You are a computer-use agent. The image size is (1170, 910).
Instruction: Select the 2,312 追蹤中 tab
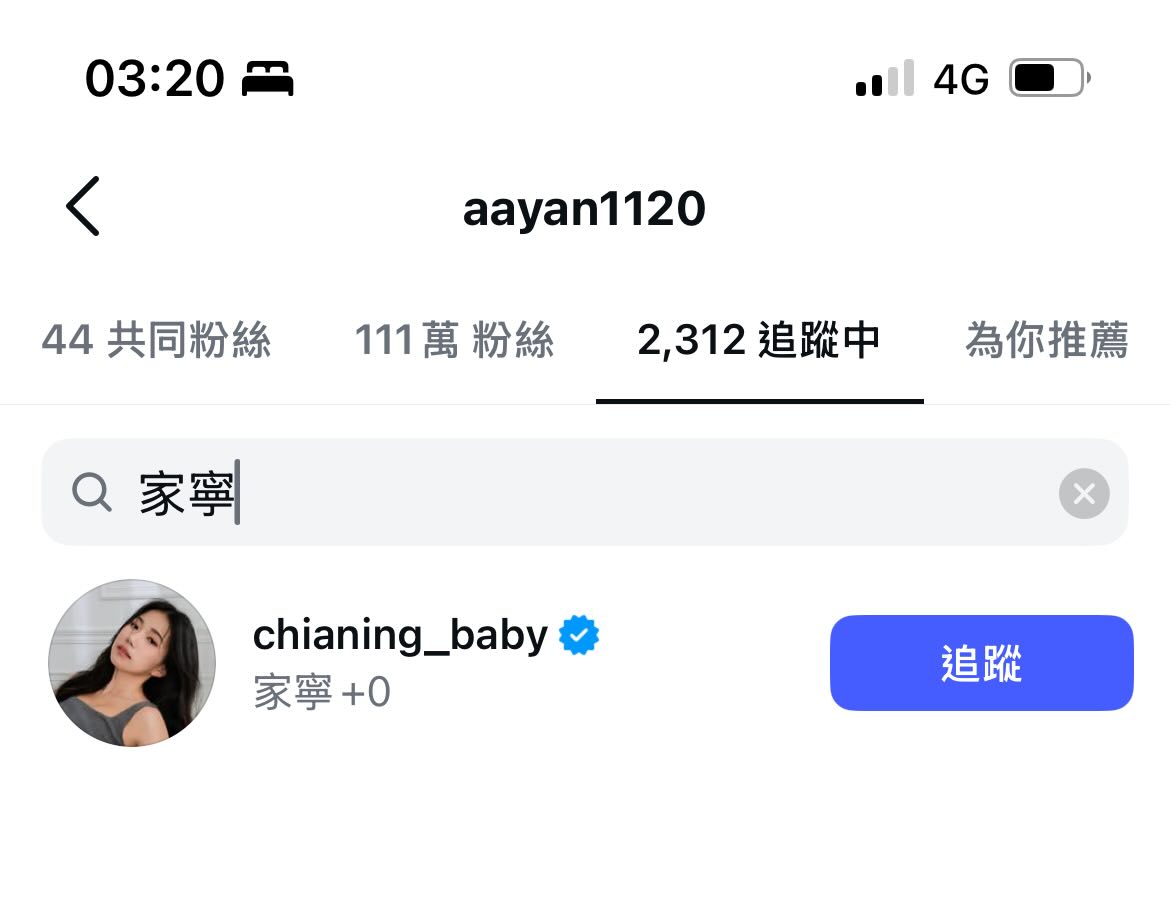(758, 341)
